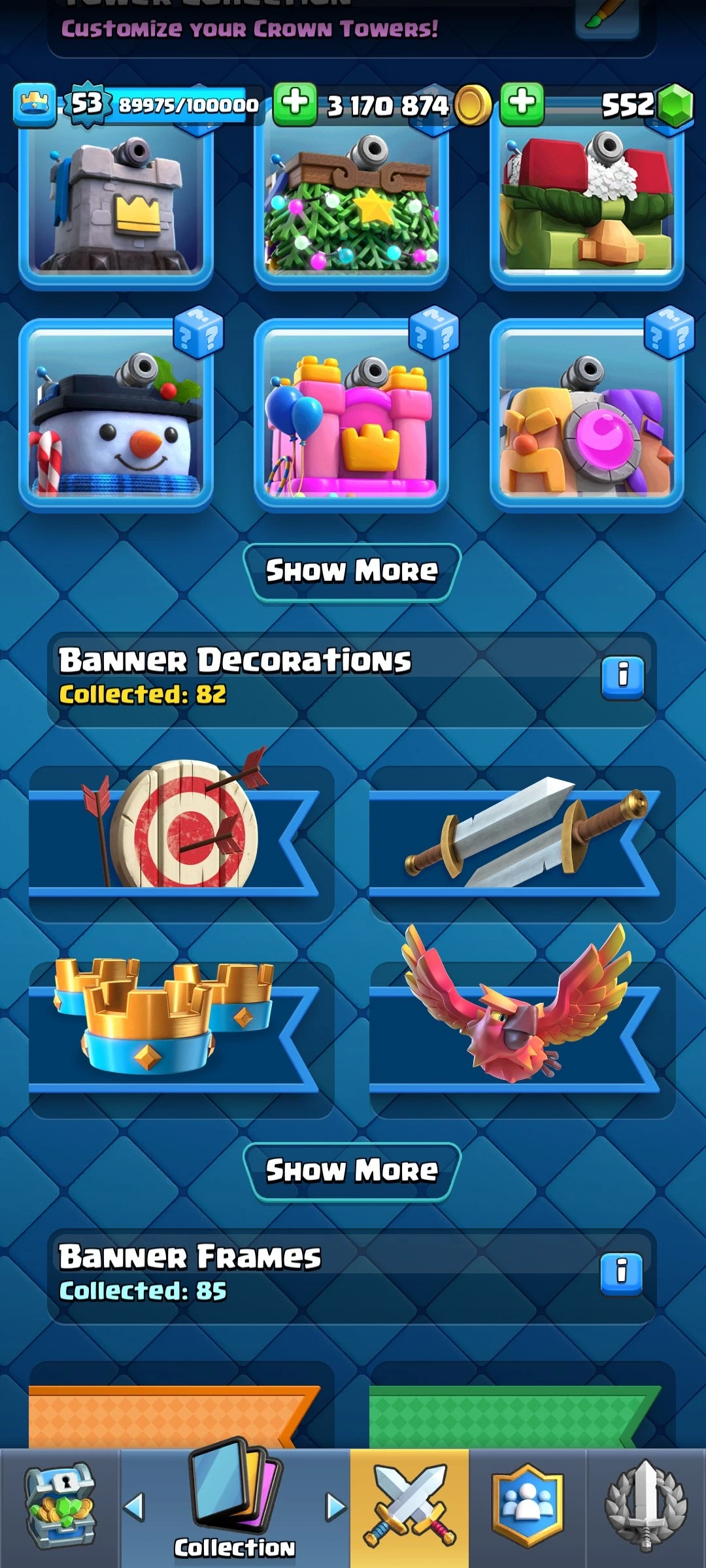The image size is (706, 1568).
Task: Select the Christmas tree tower skin
Action: (x=351, y=203)
